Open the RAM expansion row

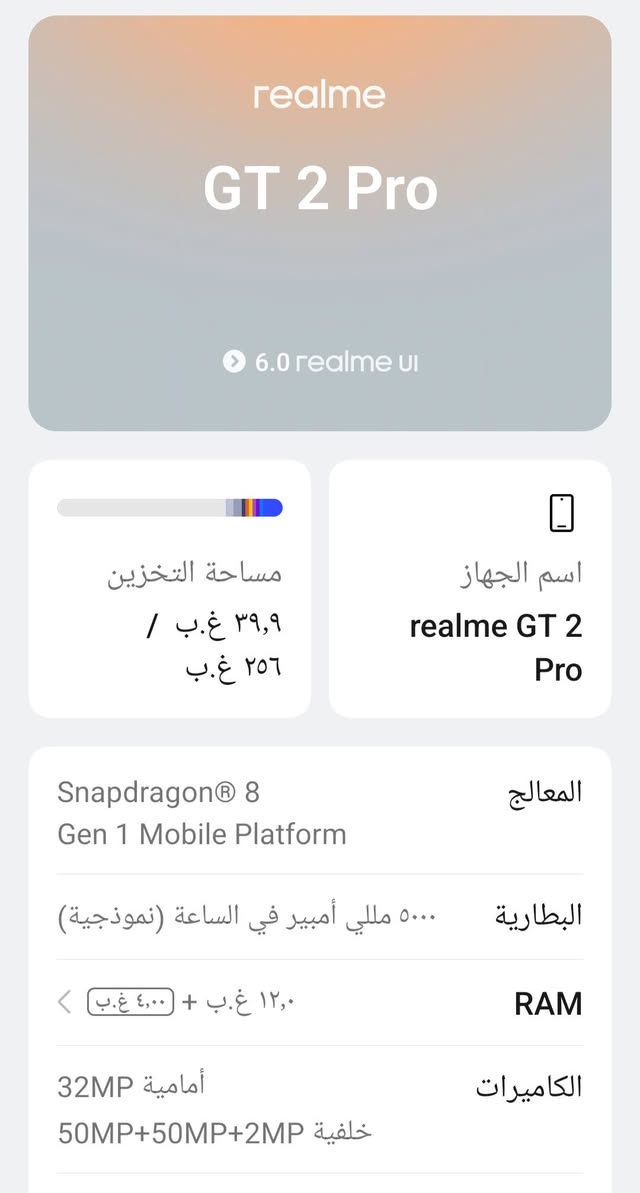(320, 1002)
